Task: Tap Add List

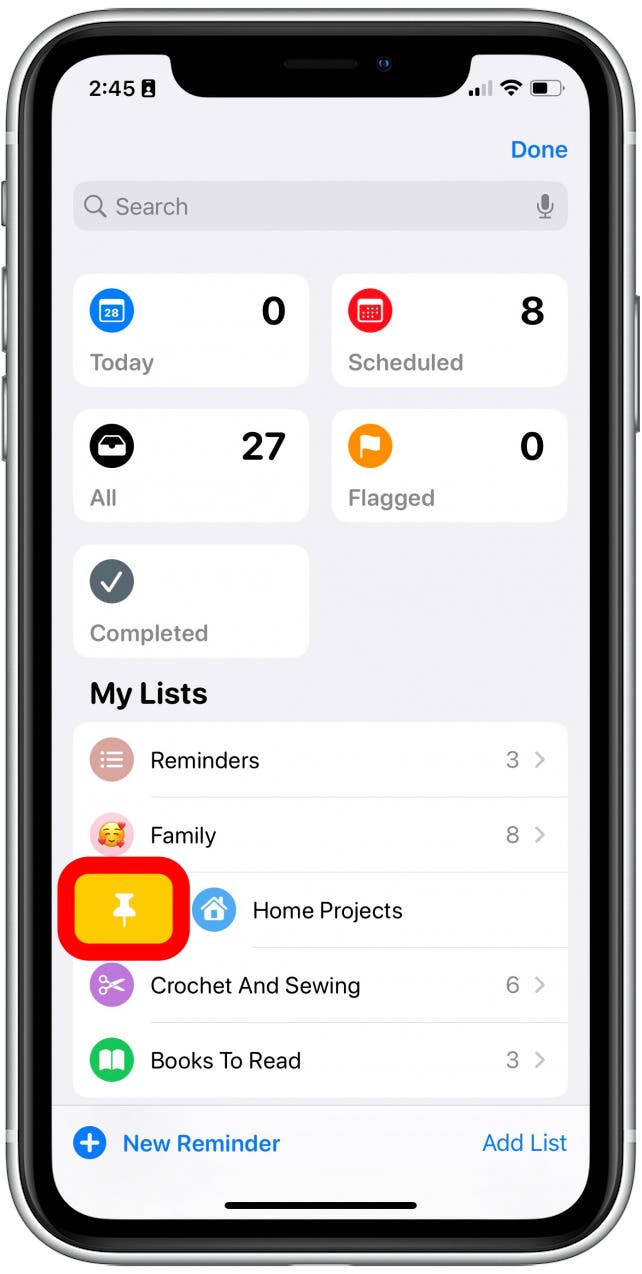Action: (524, 1143)
